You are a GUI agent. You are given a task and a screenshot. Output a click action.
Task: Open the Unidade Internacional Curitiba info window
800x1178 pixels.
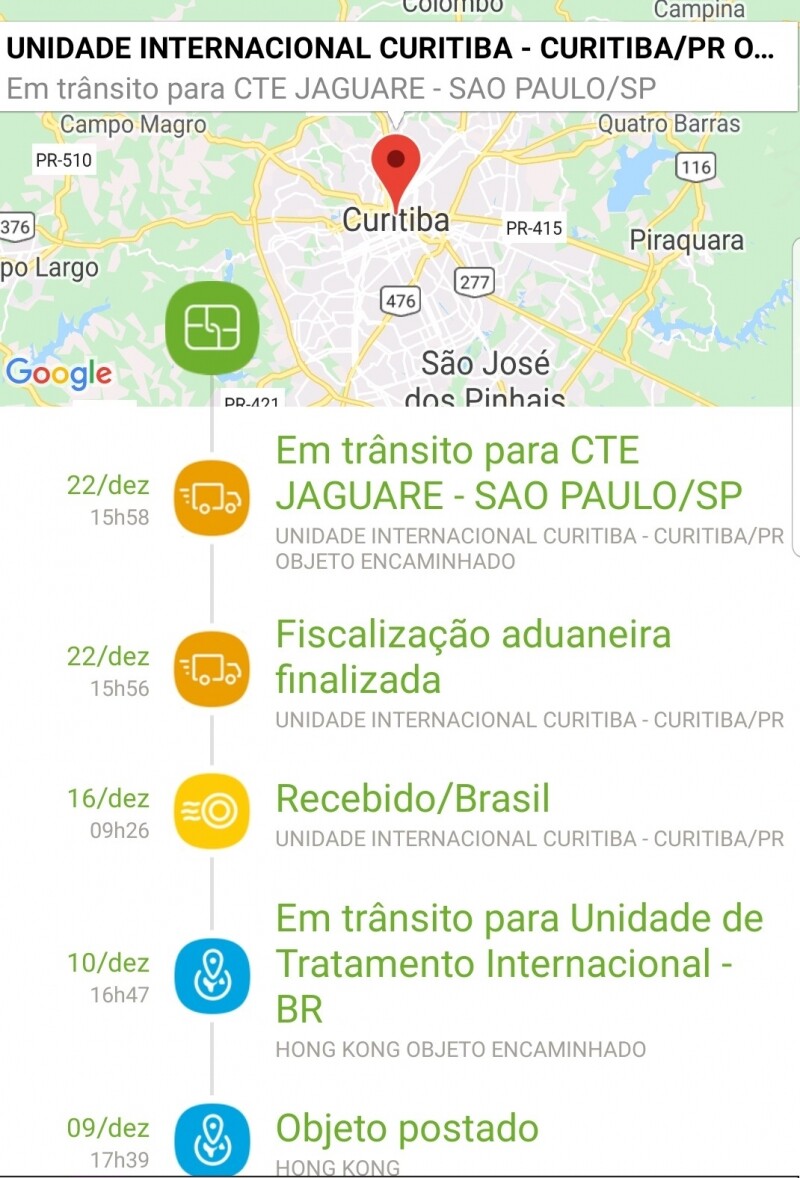[x=398, y=68]
